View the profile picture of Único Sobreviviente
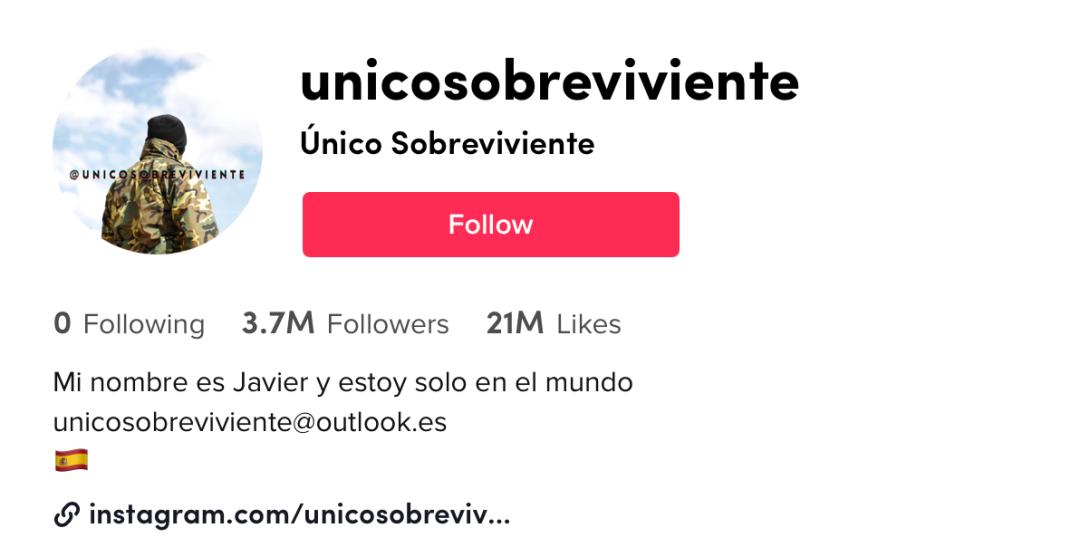 pos(157,149)
